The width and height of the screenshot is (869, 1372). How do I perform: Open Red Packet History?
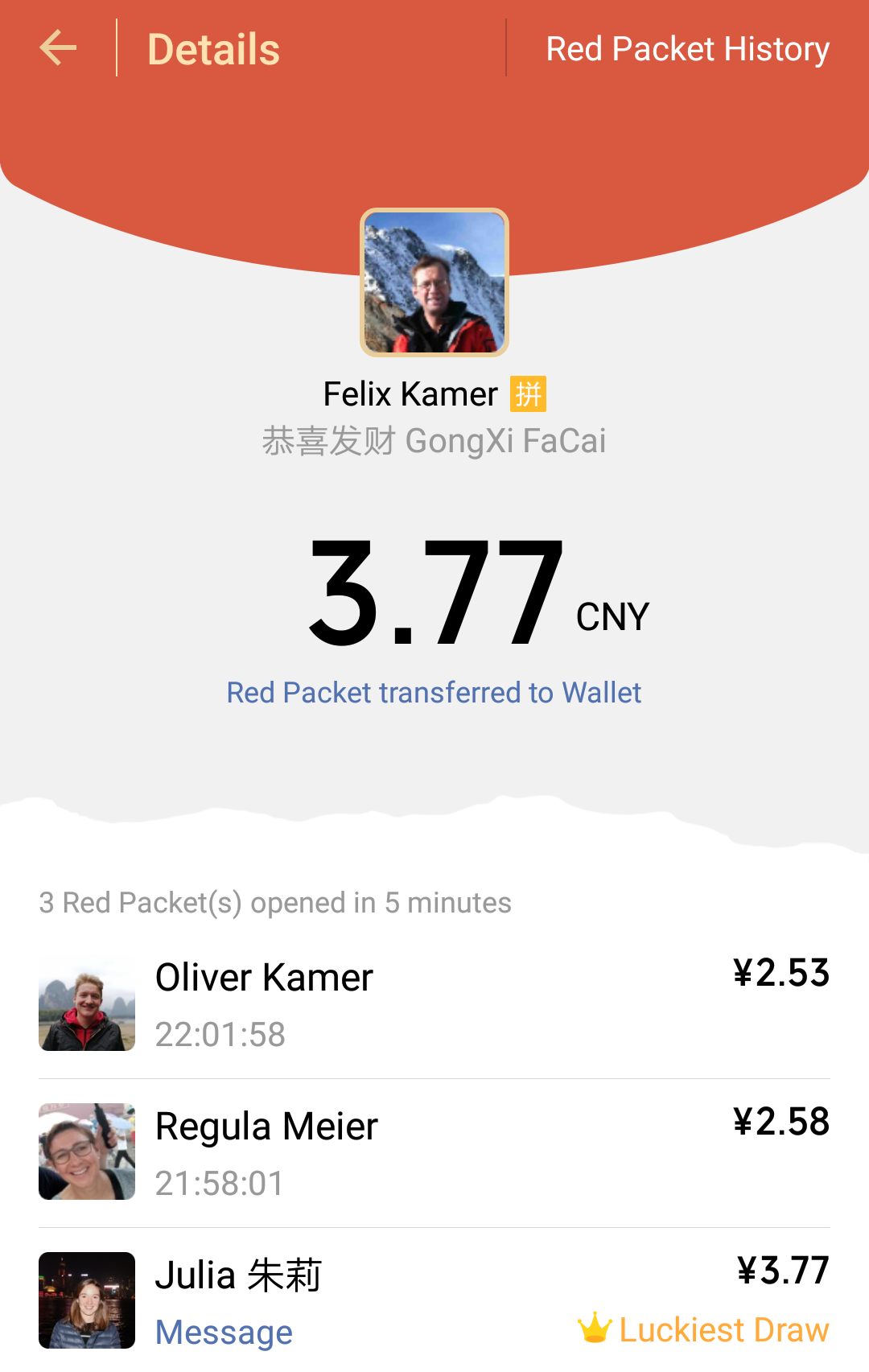coord(687,49)
